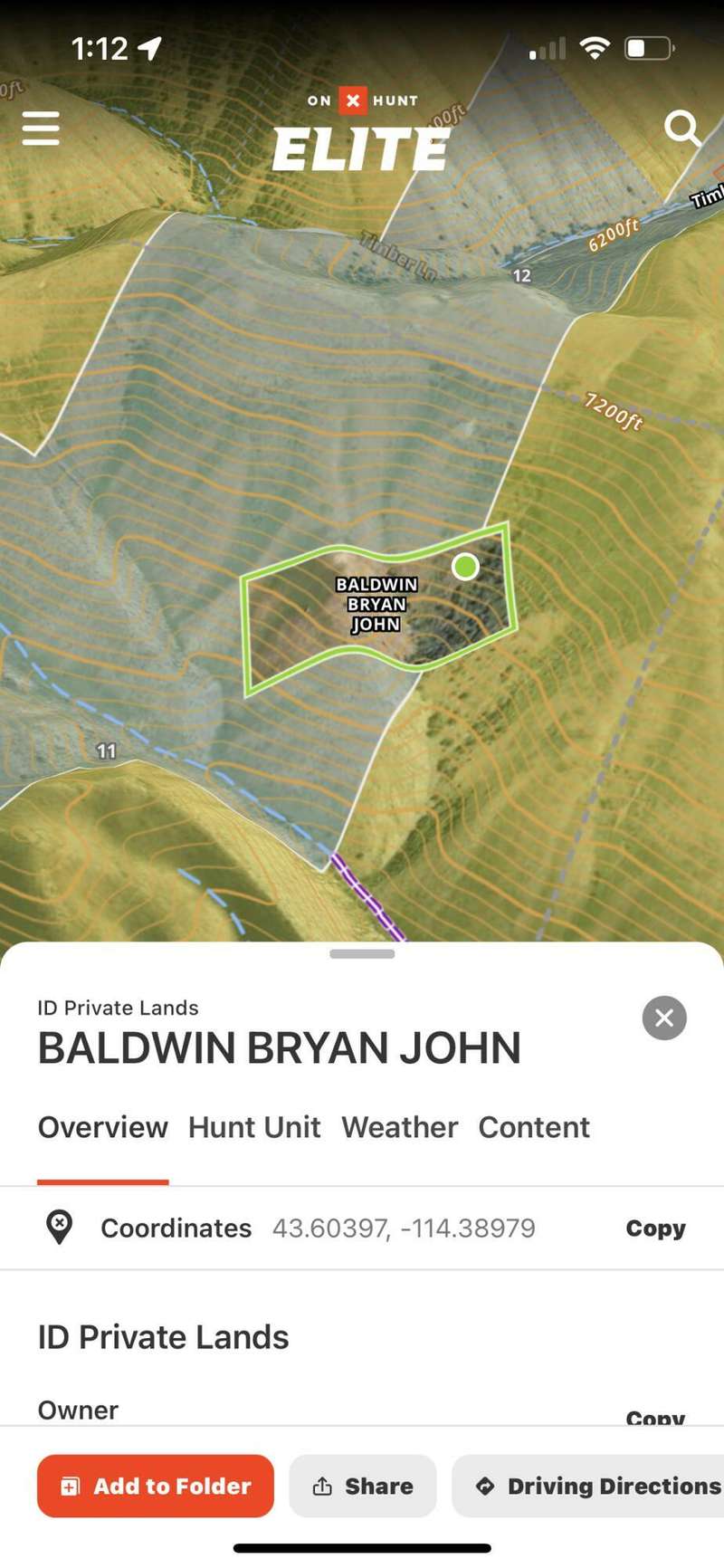The image size is (724, 1568).
Task: Select the Overview tab
Action: coord(102,1127)
